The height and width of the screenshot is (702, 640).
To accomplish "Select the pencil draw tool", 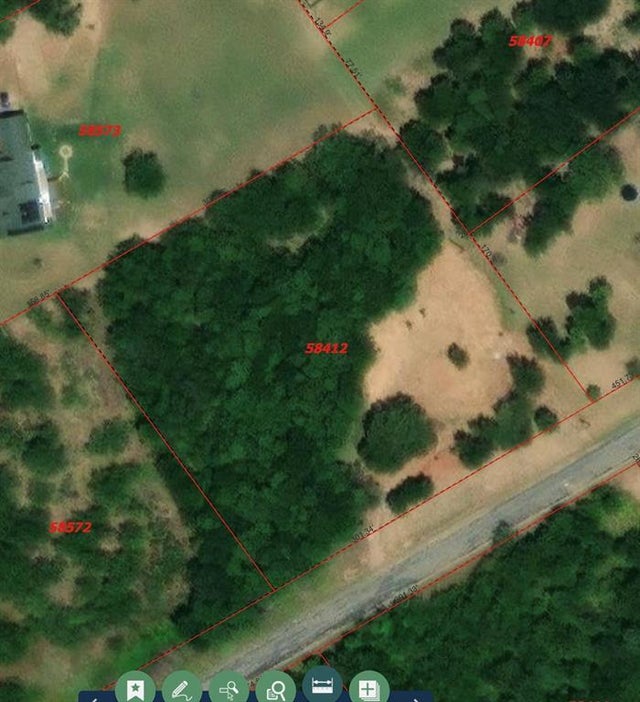I will point(181,688).
